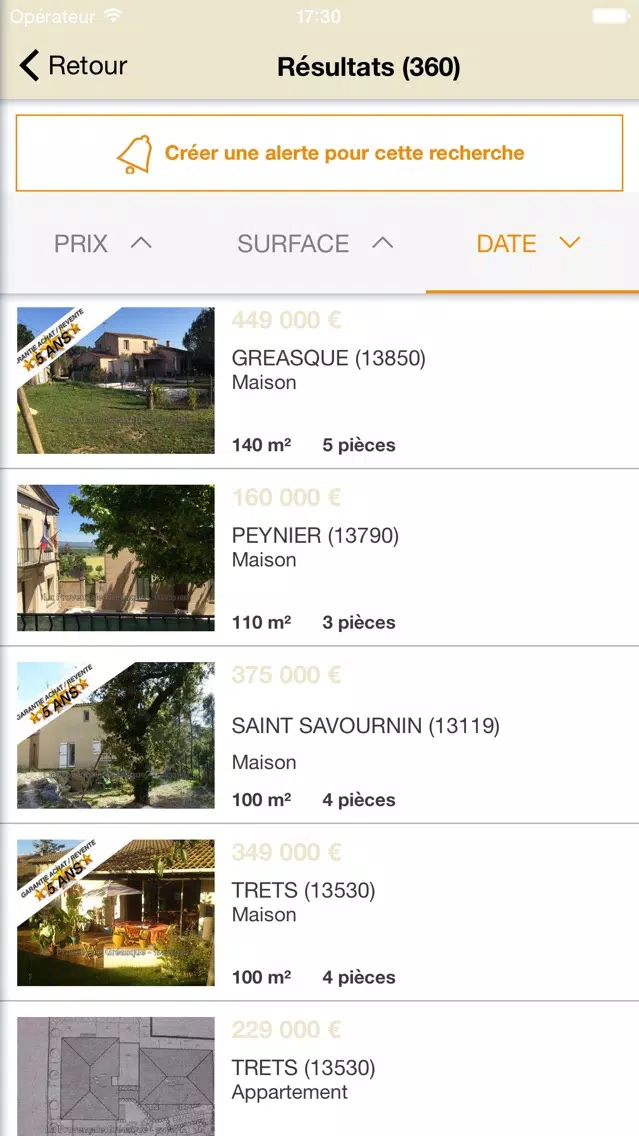
Task: Open the TRETS Appartement 229 000 € listing
Action: point(320,1069)
